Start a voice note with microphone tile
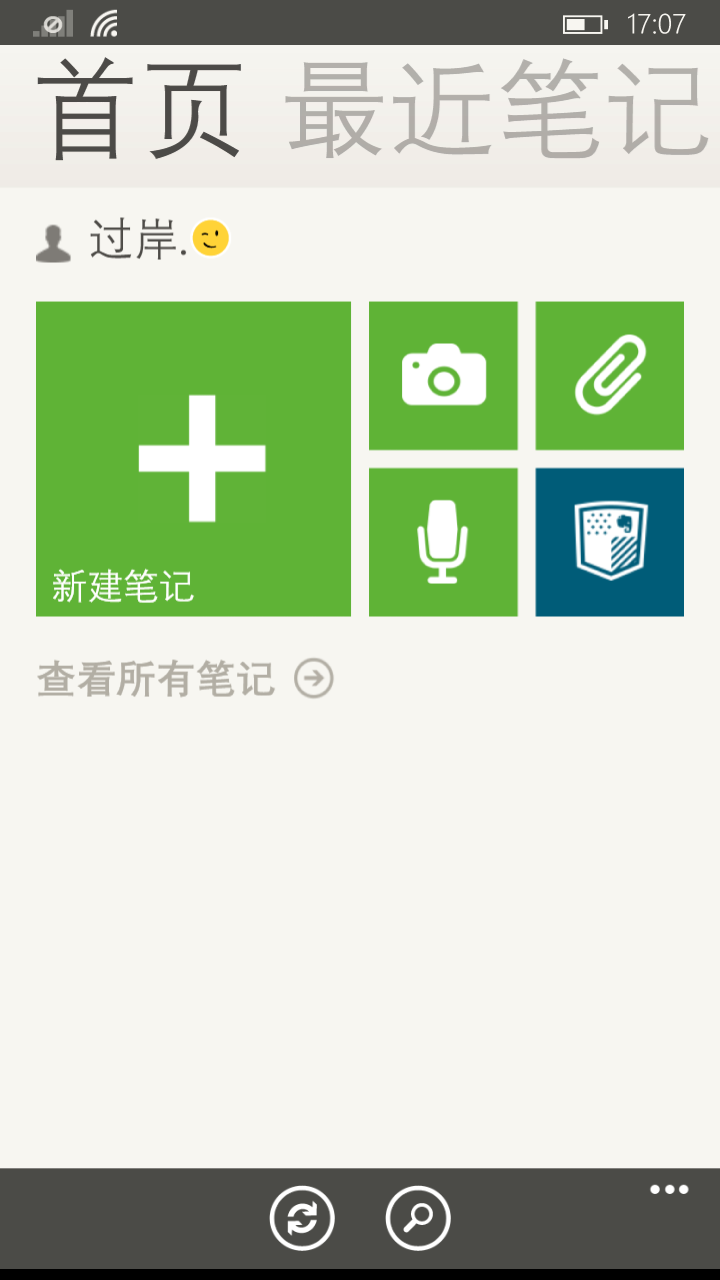Screen dimensions: 720x1280 443,542
